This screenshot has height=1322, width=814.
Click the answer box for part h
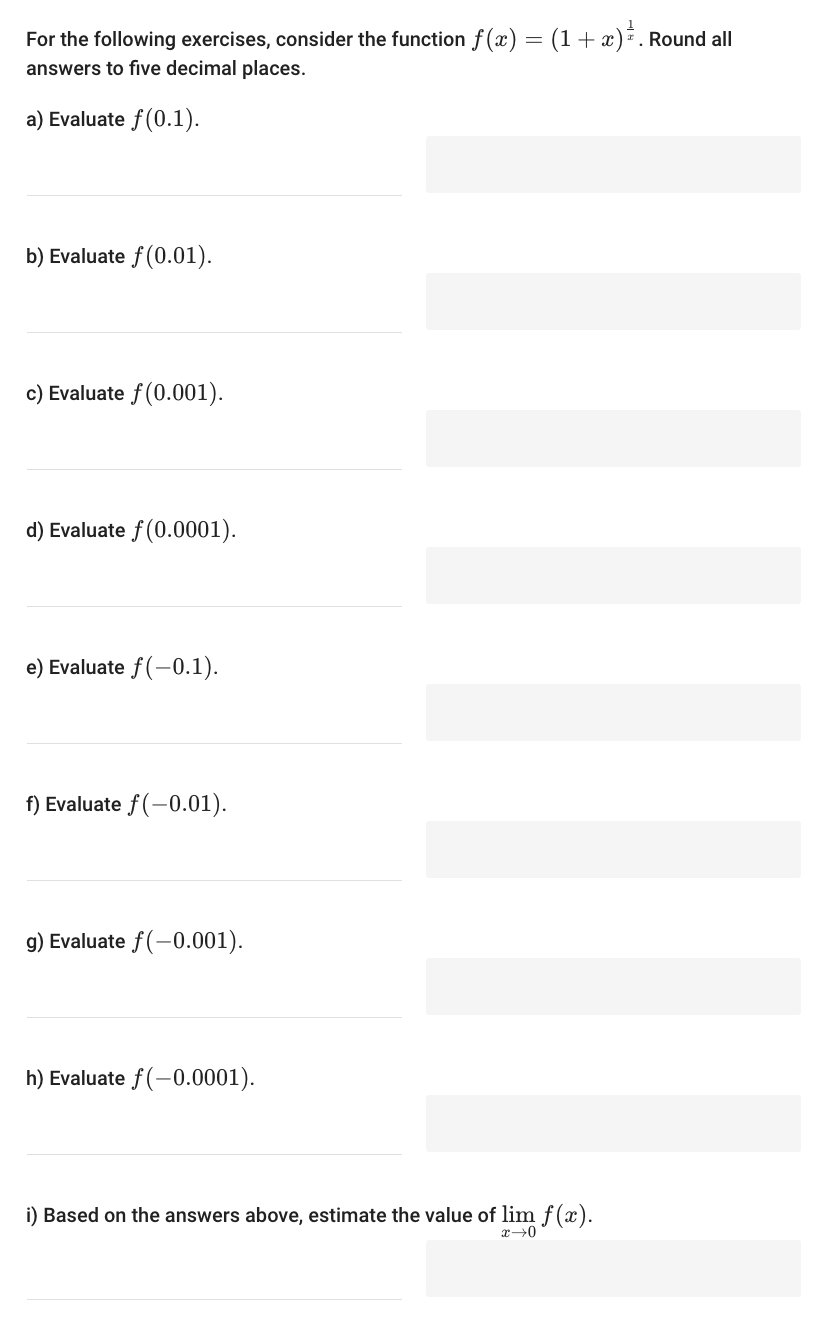click(x=613, y=1123)
